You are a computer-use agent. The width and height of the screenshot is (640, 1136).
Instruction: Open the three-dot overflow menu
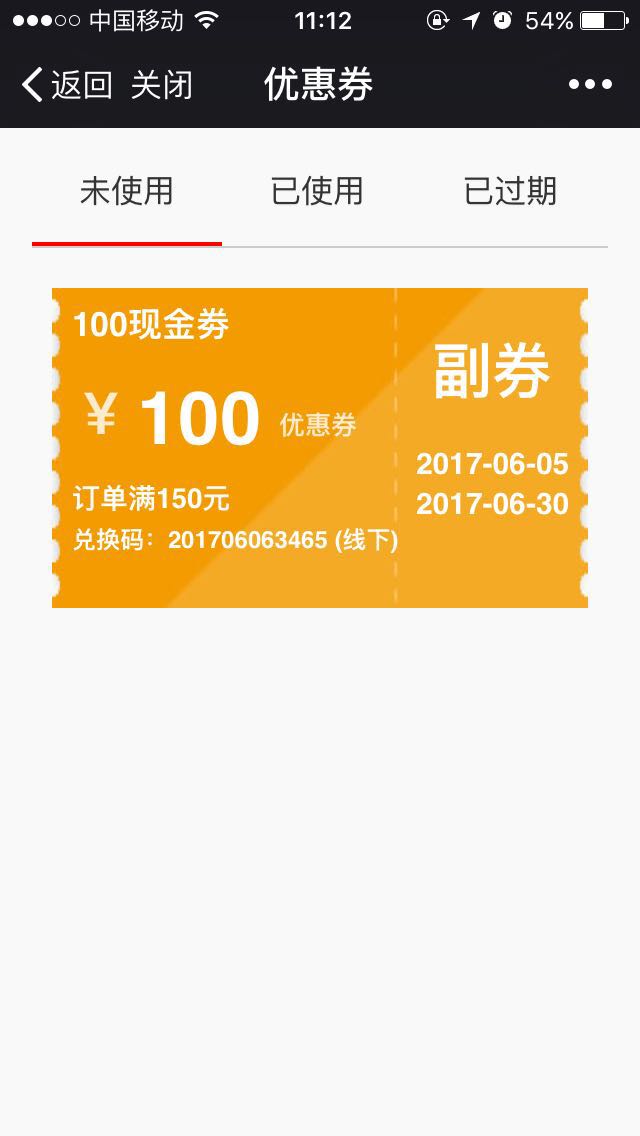tap(590, 85)
